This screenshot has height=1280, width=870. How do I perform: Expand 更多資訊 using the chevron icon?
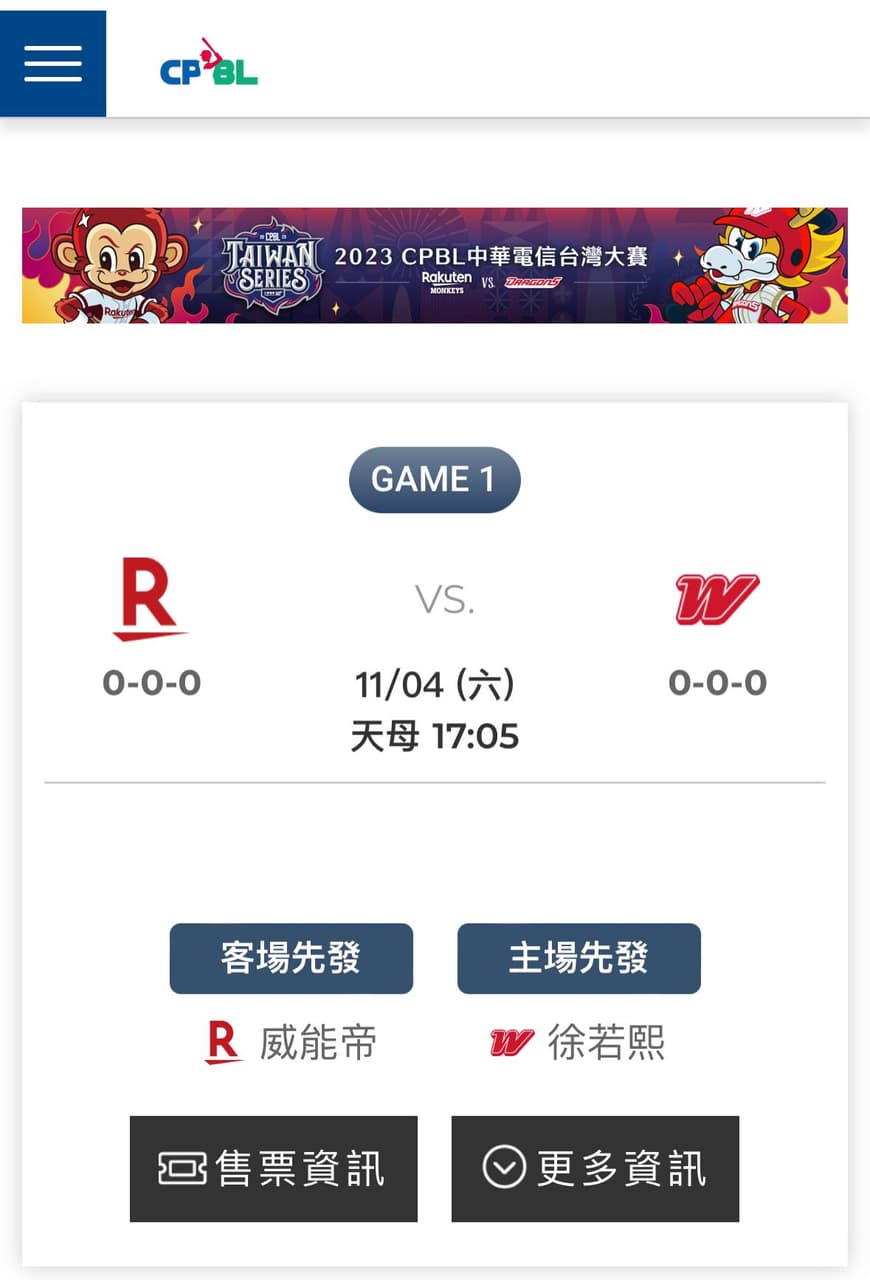point(503,1169)
